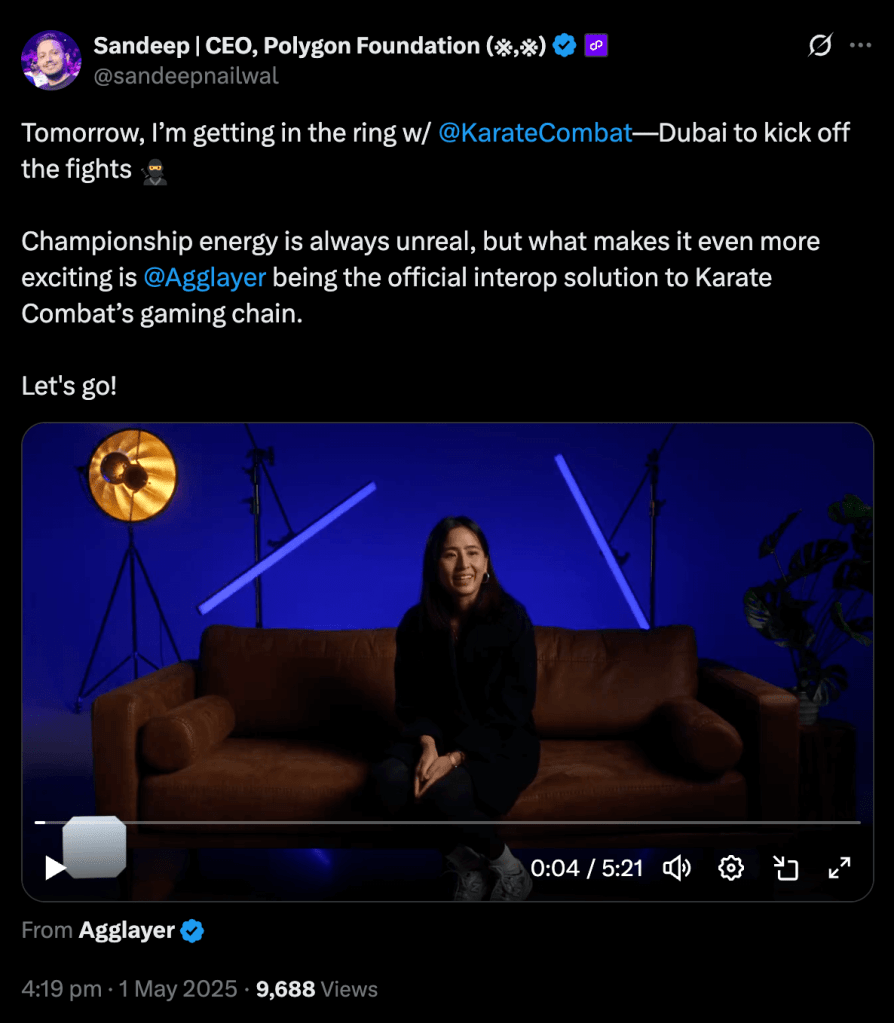Open the post's overflow menu
The width and height of the screenshot is (894, 1023).
tap(860, 46)
